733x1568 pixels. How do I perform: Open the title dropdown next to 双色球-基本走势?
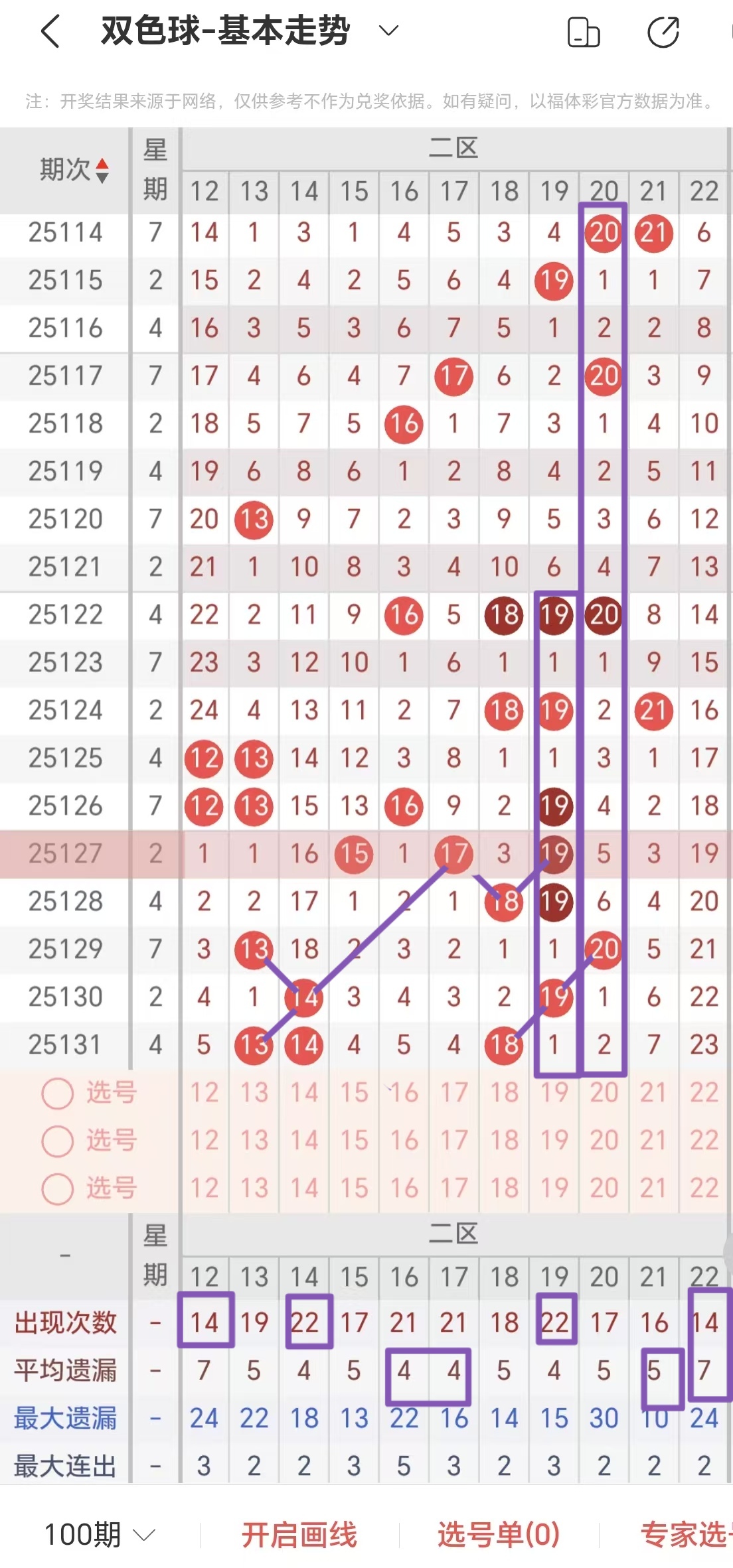(x=389, y=30)
